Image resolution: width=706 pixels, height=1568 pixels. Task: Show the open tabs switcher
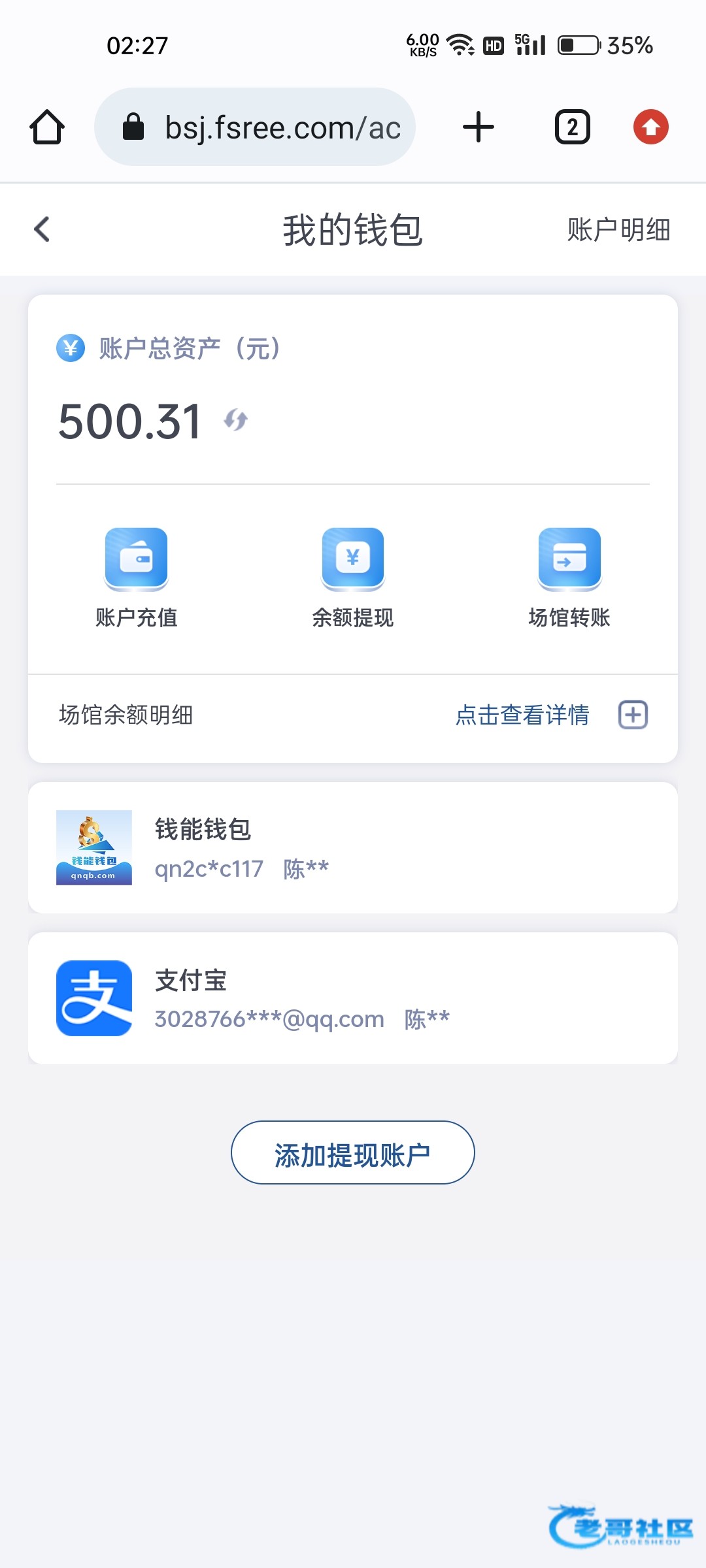(572, 127)
